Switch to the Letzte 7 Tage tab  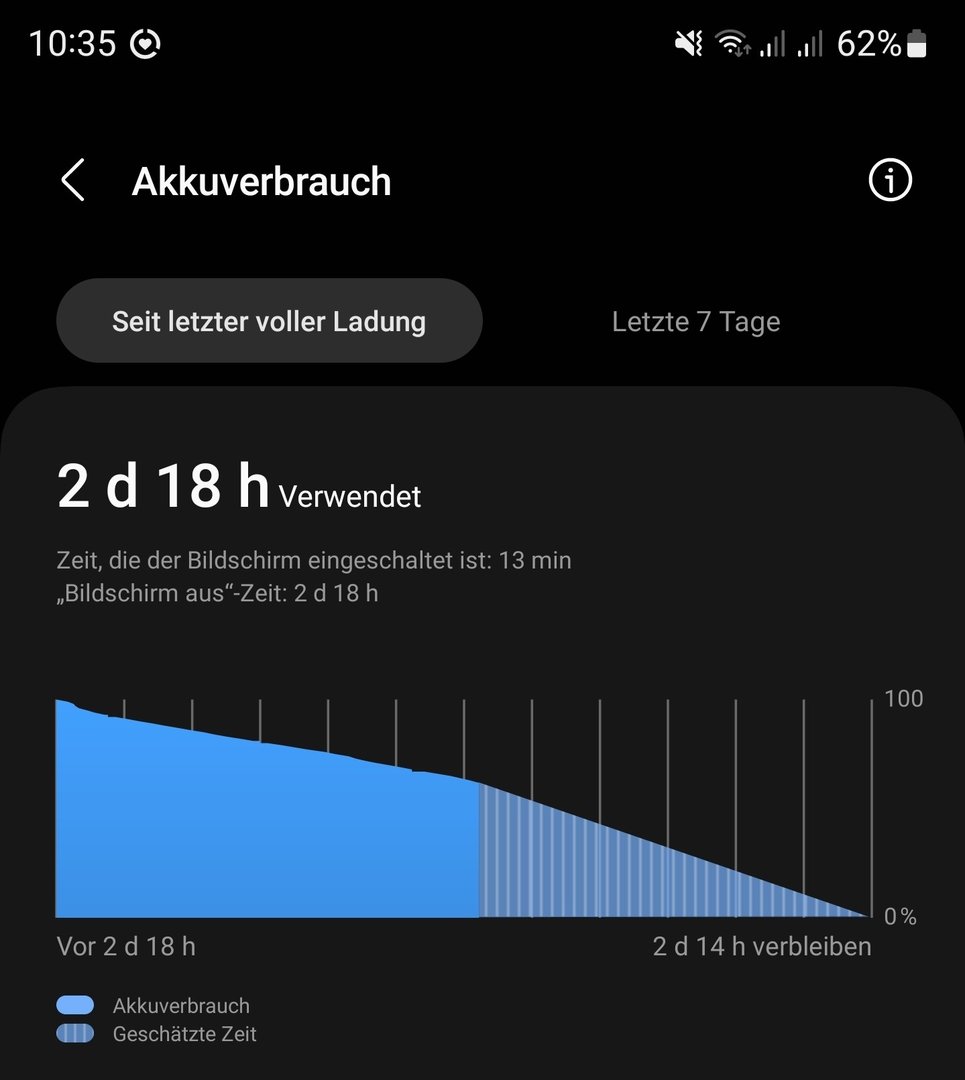coord(695,322)
